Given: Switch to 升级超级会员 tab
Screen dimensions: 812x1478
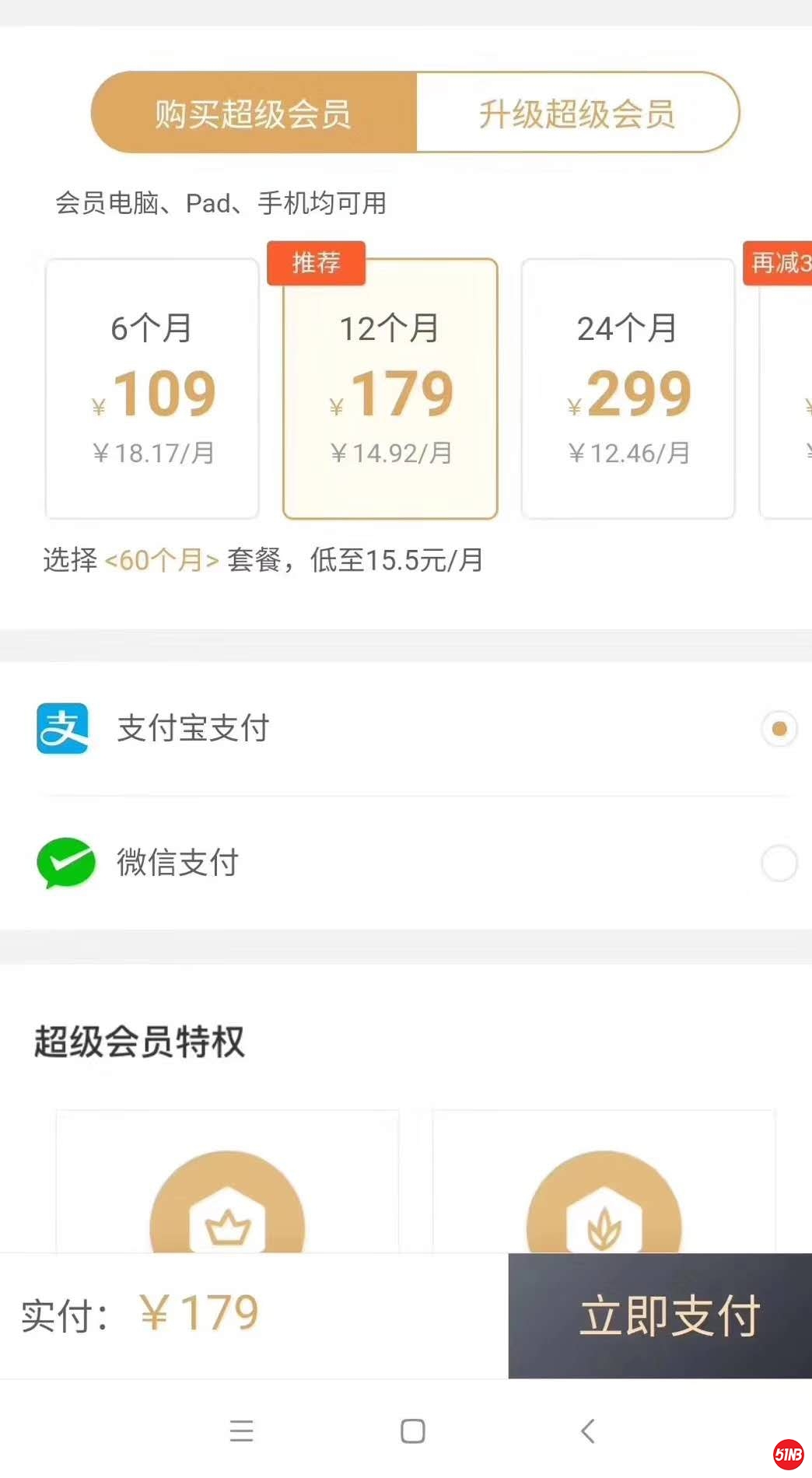Looking at the screenshot, I should pyautogui.click(x=577, y=114).
